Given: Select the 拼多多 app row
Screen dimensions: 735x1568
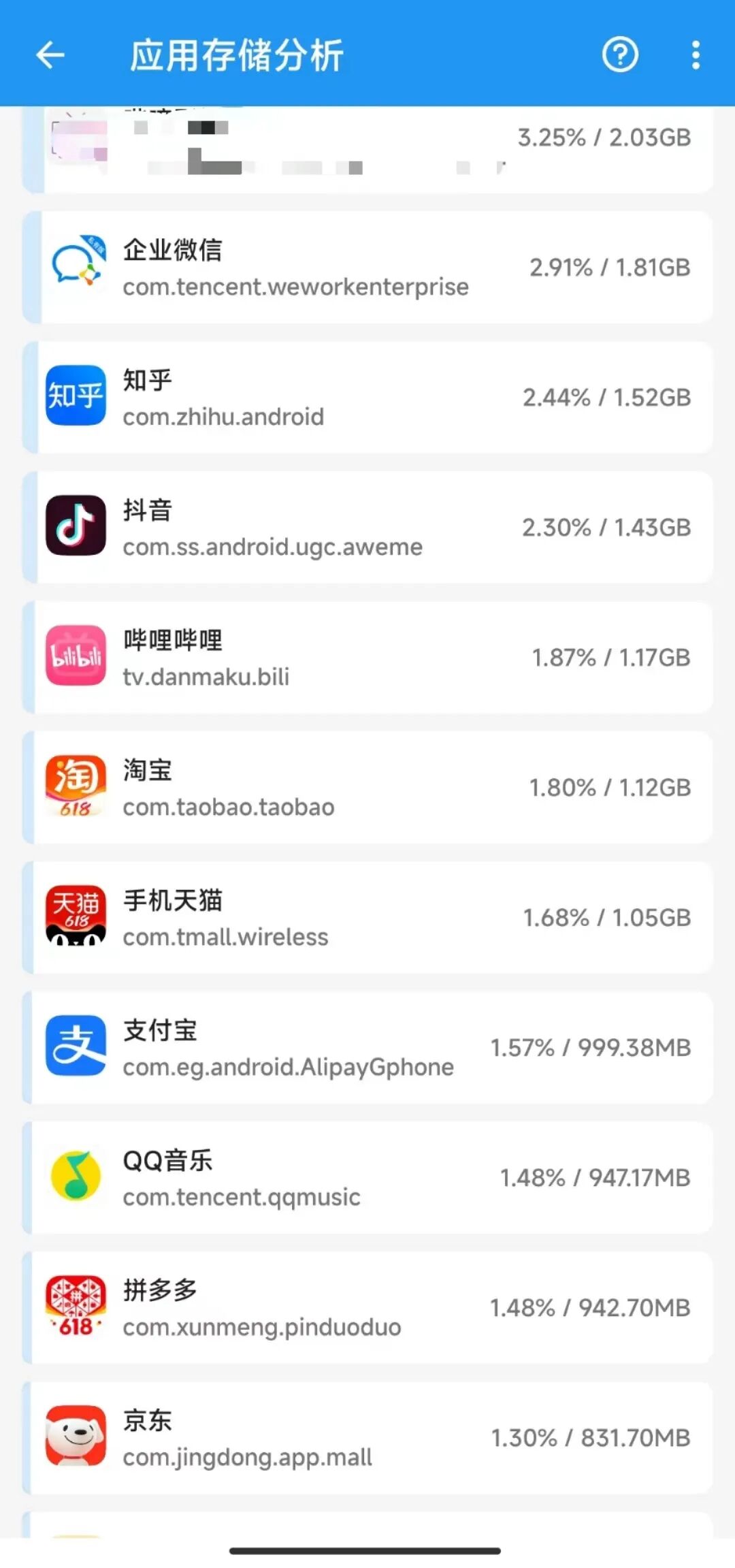Looking at the screenshot, I should [367, 1308].
